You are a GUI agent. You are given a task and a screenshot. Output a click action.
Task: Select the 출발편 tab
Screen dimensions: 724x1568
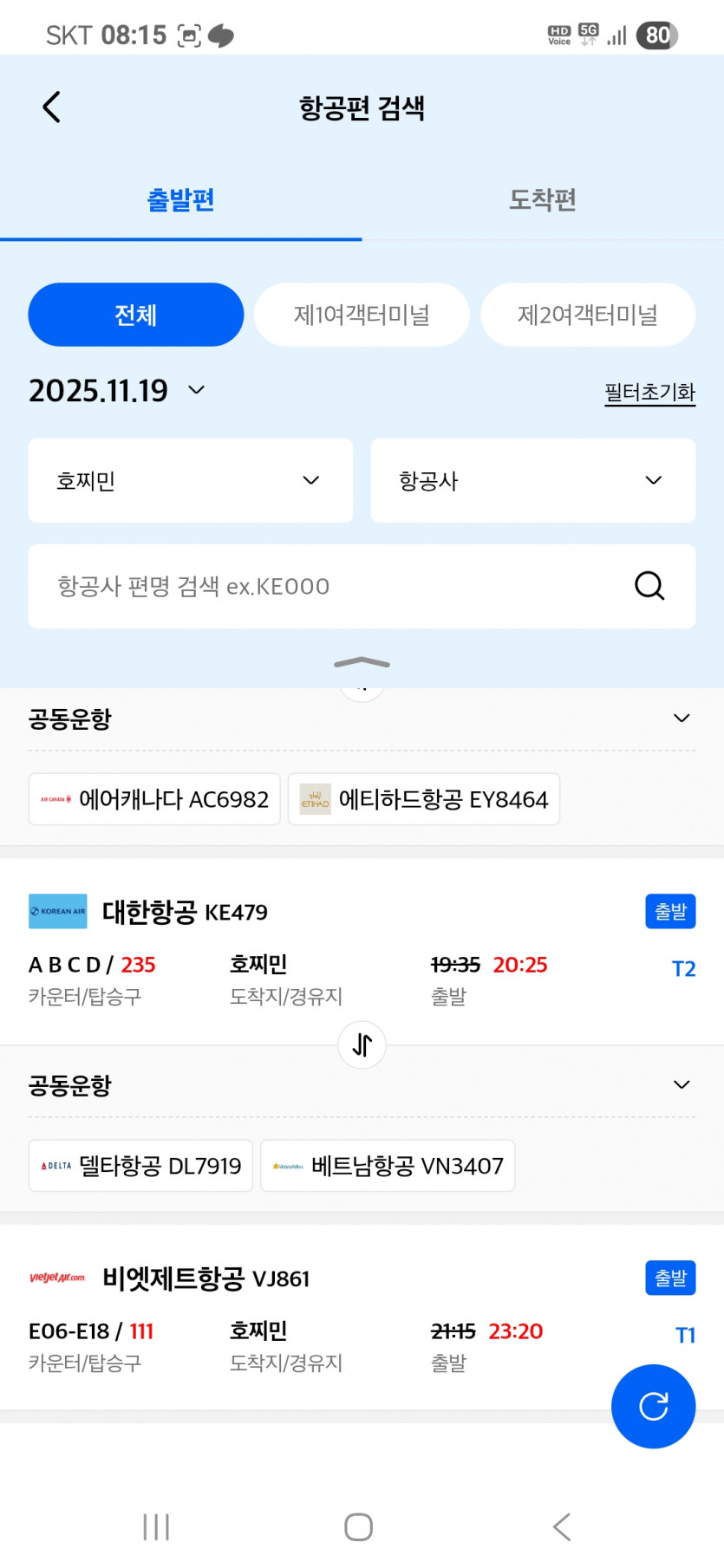(x=180, y=200)
